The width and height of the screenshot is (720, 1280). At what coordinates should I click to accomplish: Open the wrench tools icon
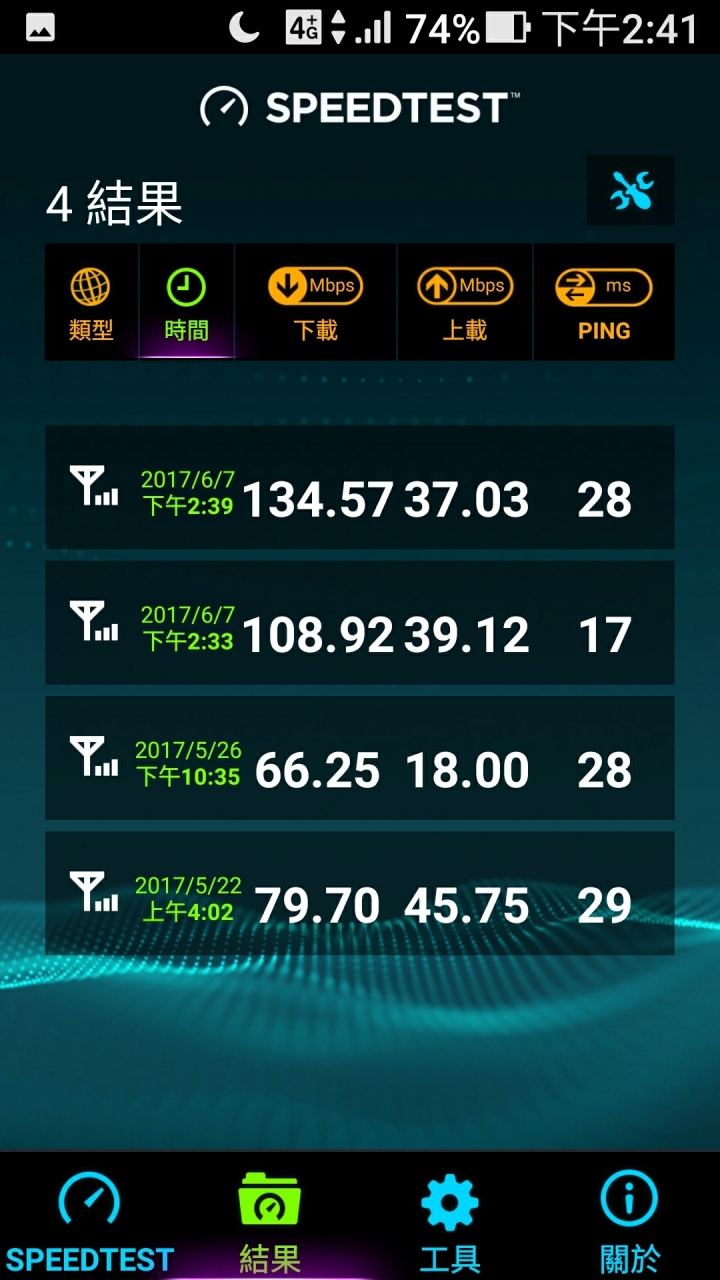coord(630,190)
